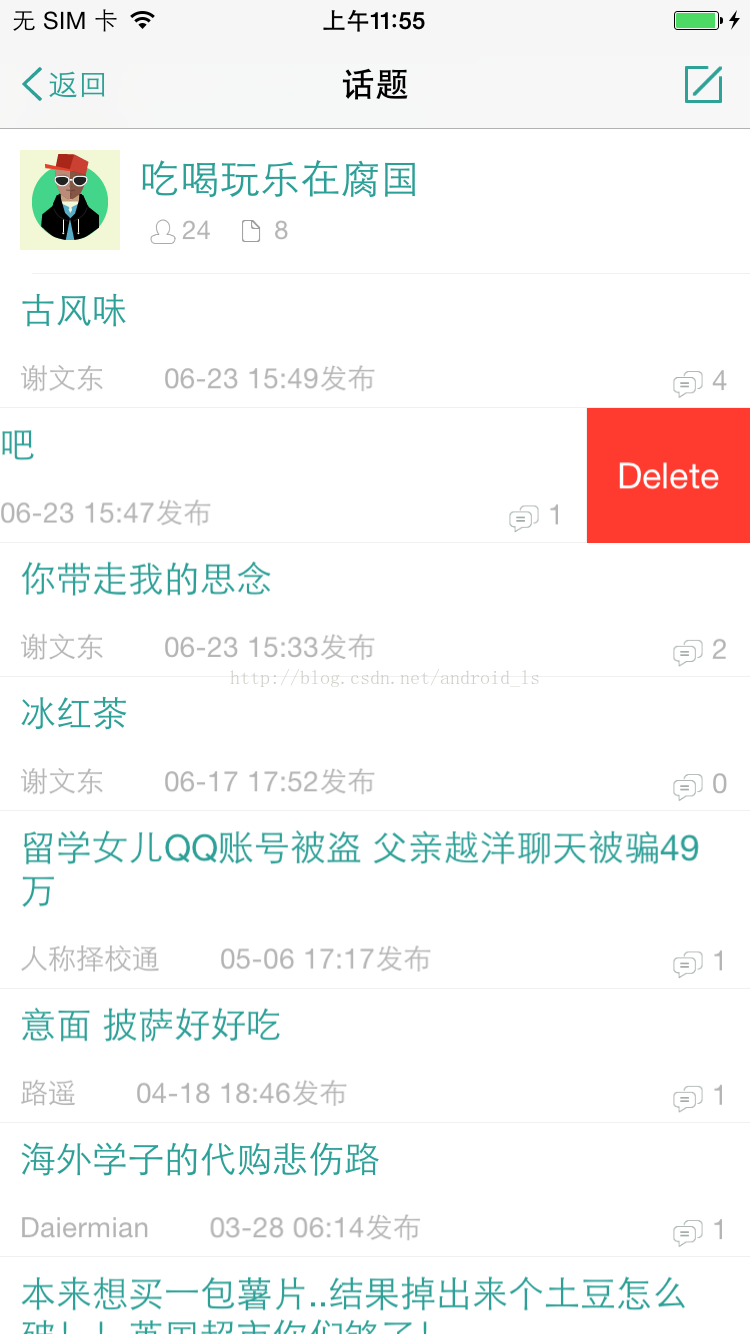This screenshot has width=750, height=1334.
Task: Open the topic 你带走我的思念
Action: [x=375, y=610]
